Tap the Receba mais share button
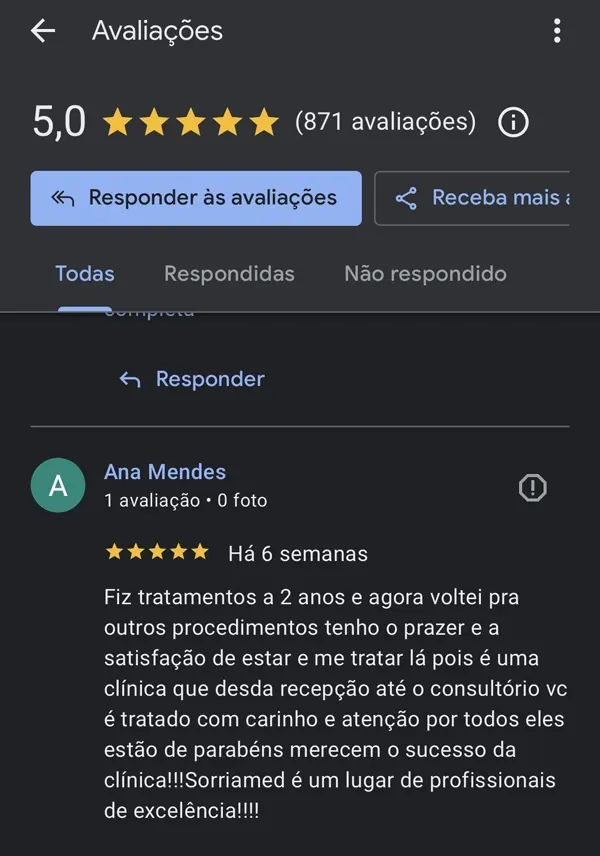 pos(472,198)
